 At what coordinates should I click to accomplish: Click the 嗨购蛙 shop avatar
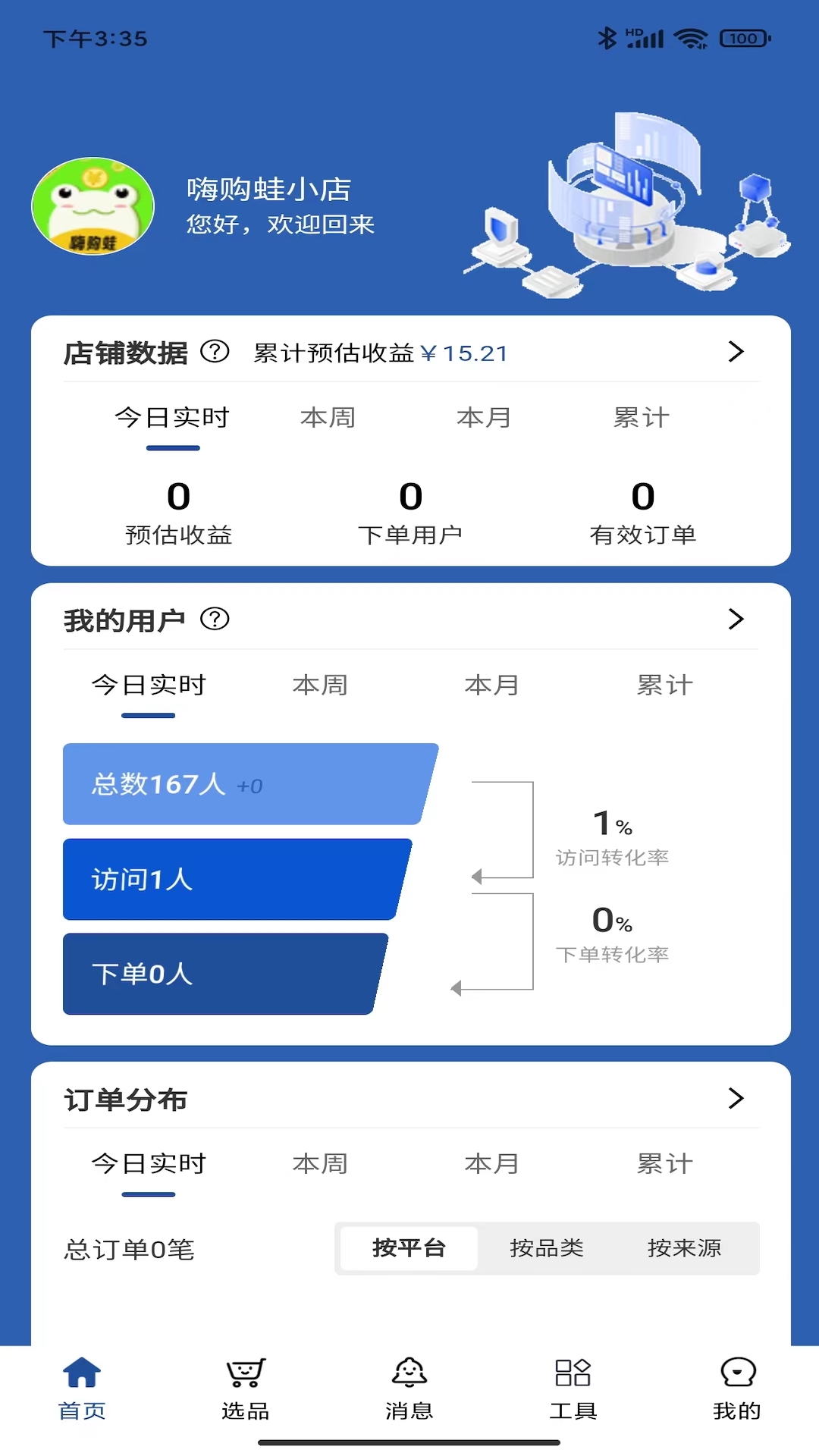(x=93, y=206)
